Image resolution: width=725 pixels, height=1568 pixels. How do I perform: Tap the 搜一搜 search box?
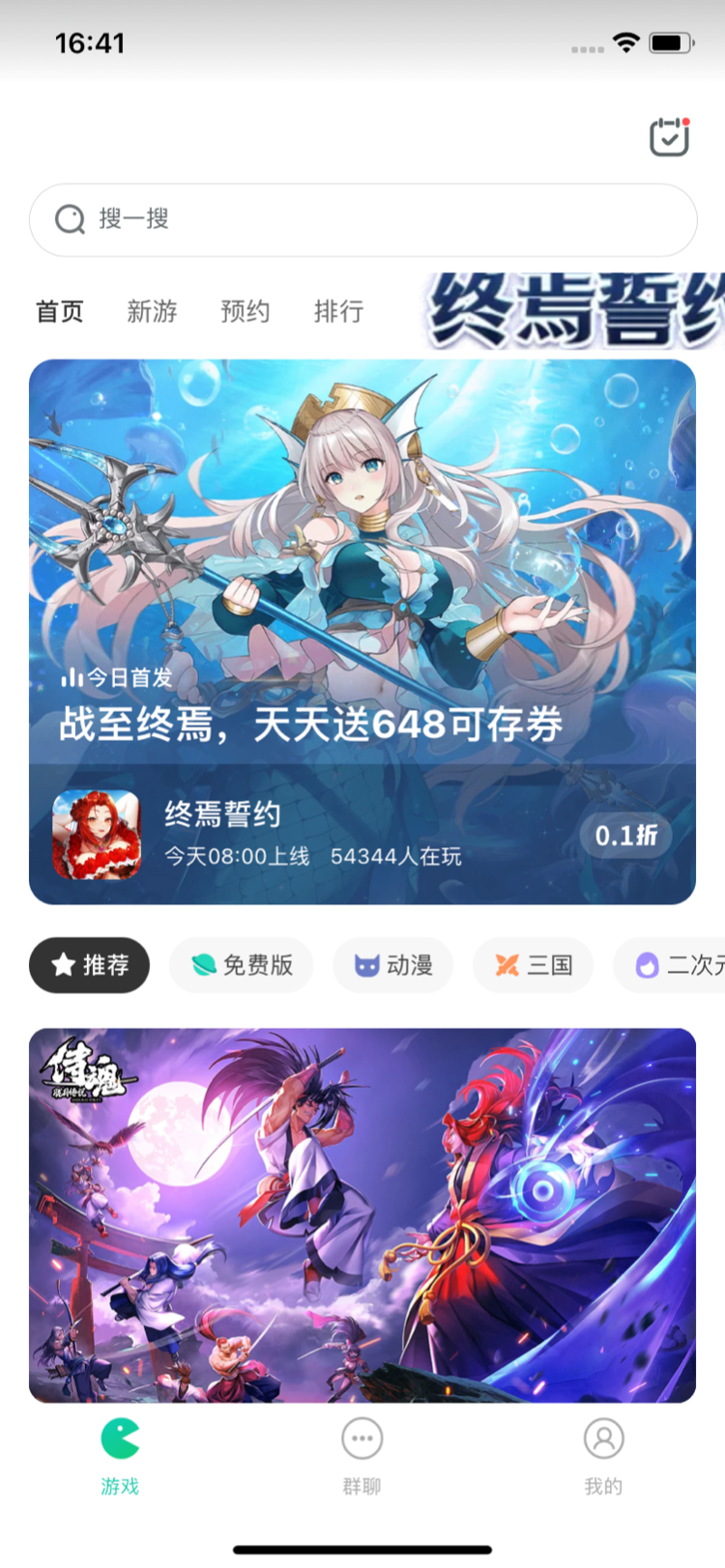[362, 219]
